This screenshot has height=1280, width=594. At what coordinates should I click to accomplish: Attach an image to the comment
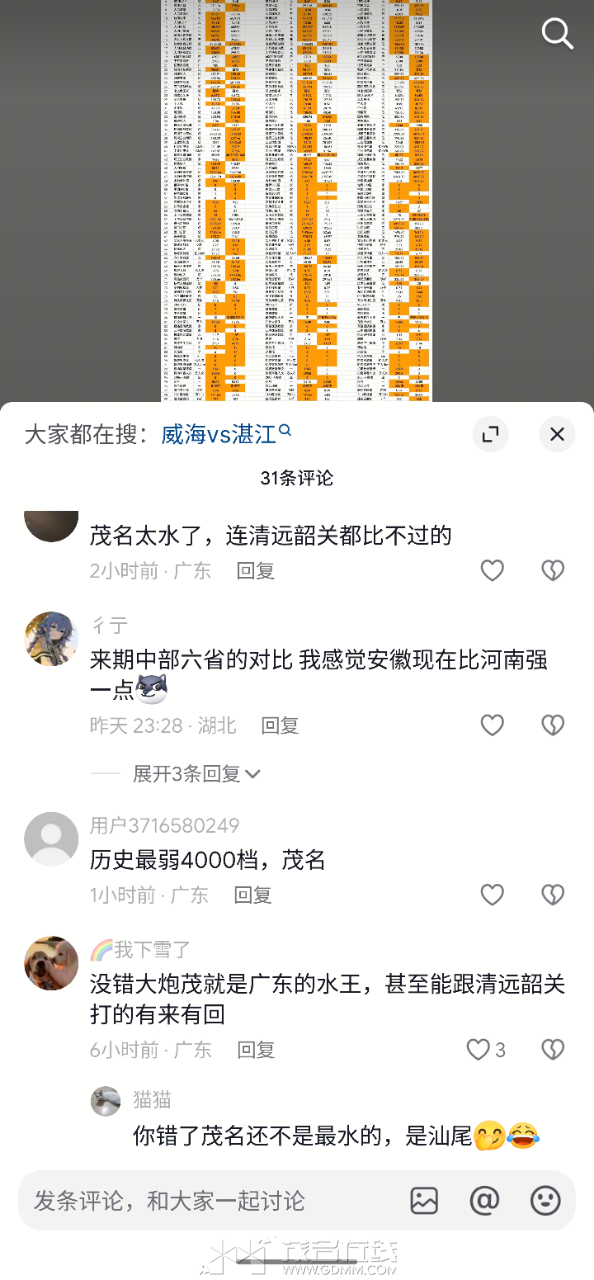point(424,1201)
